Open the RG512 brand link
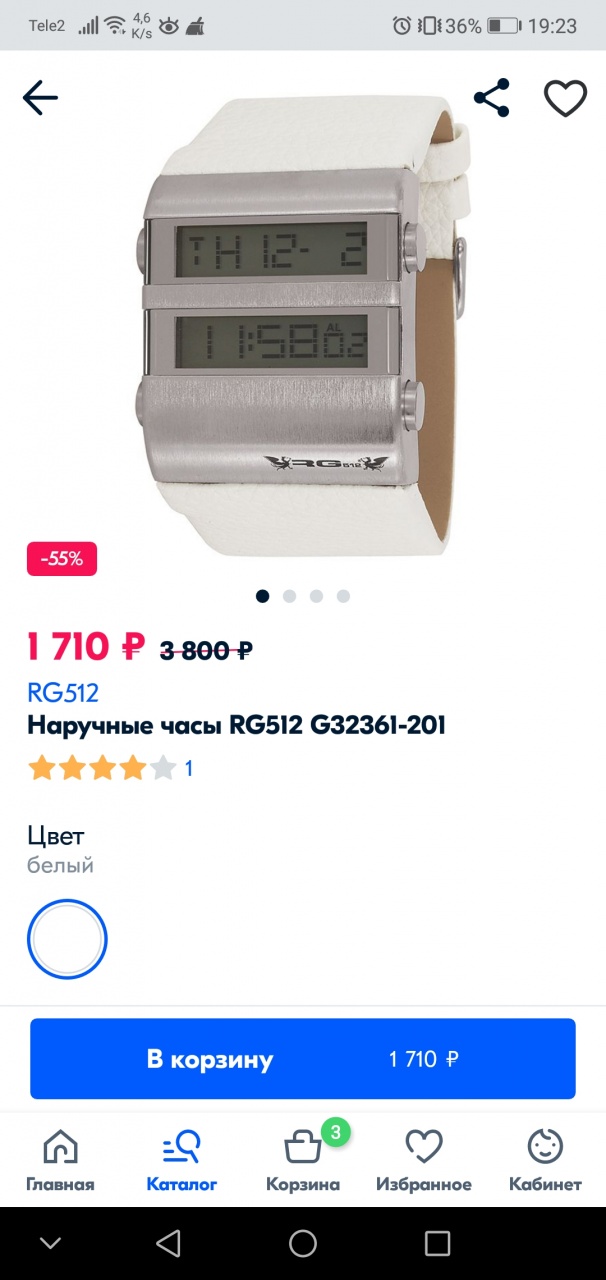The height and width of the screenshot is (1280, 606). pyautogui.click(x=62, y=692)
